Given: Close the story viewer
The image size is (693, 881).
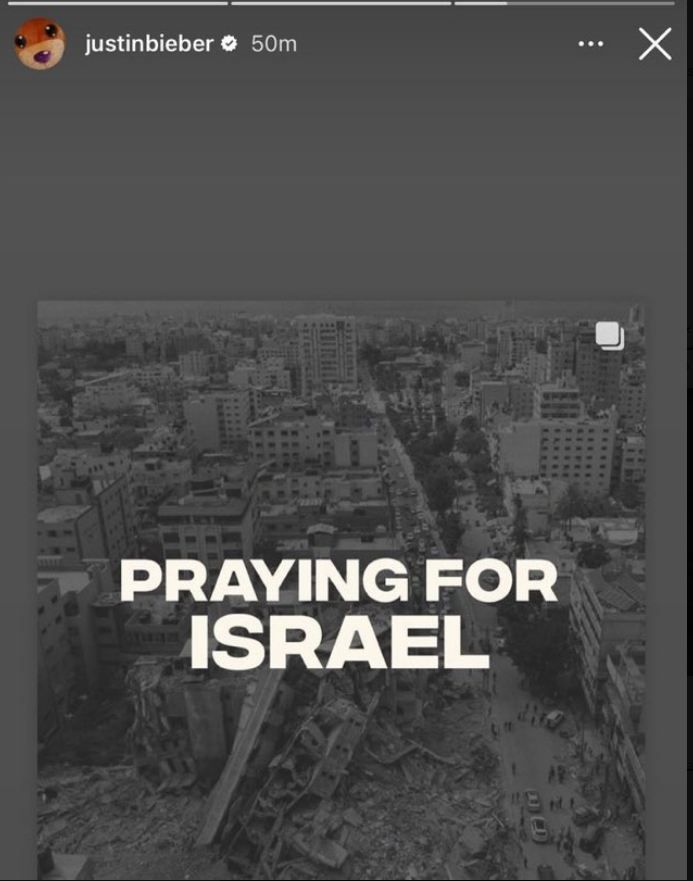Looking at the screenshot, I should [655, 44].
